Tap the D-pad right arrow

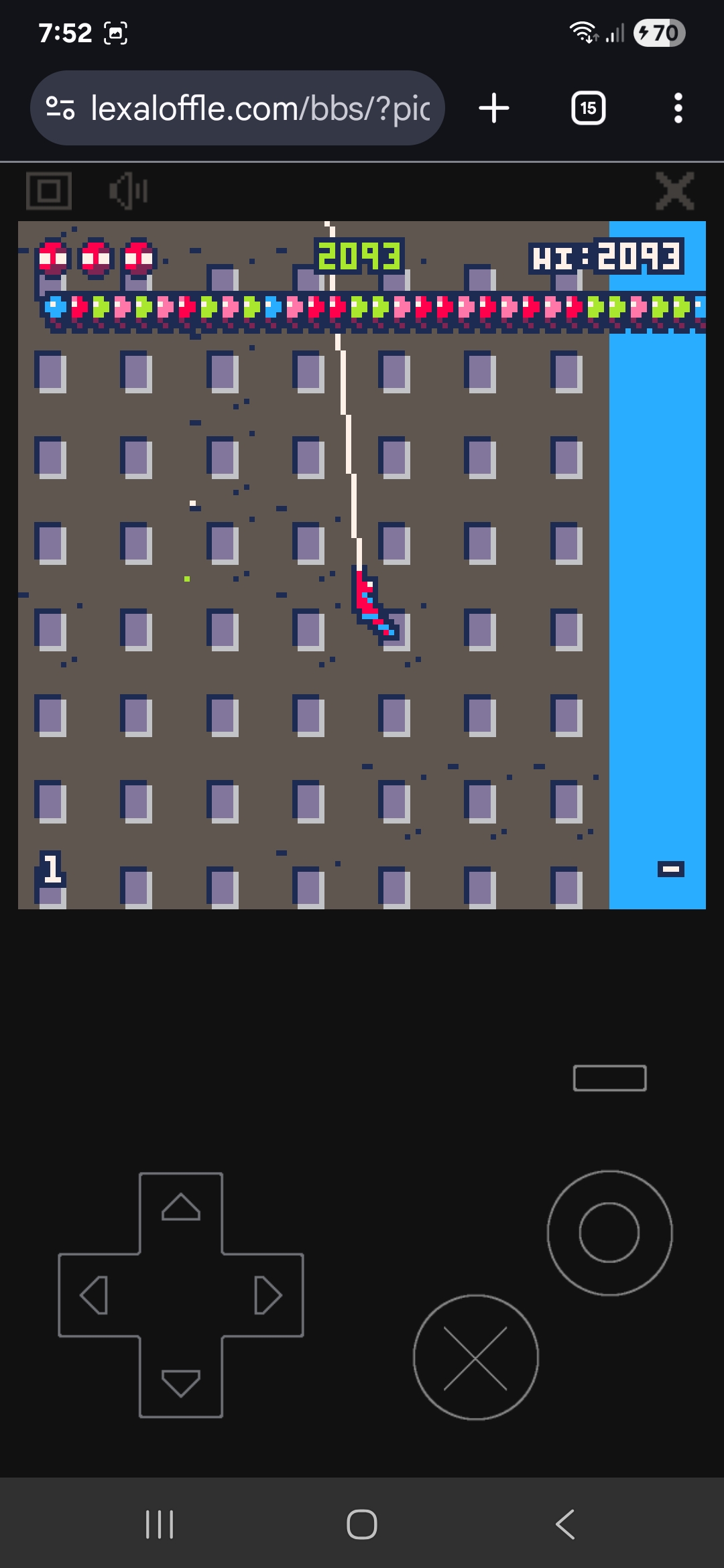267,1295
